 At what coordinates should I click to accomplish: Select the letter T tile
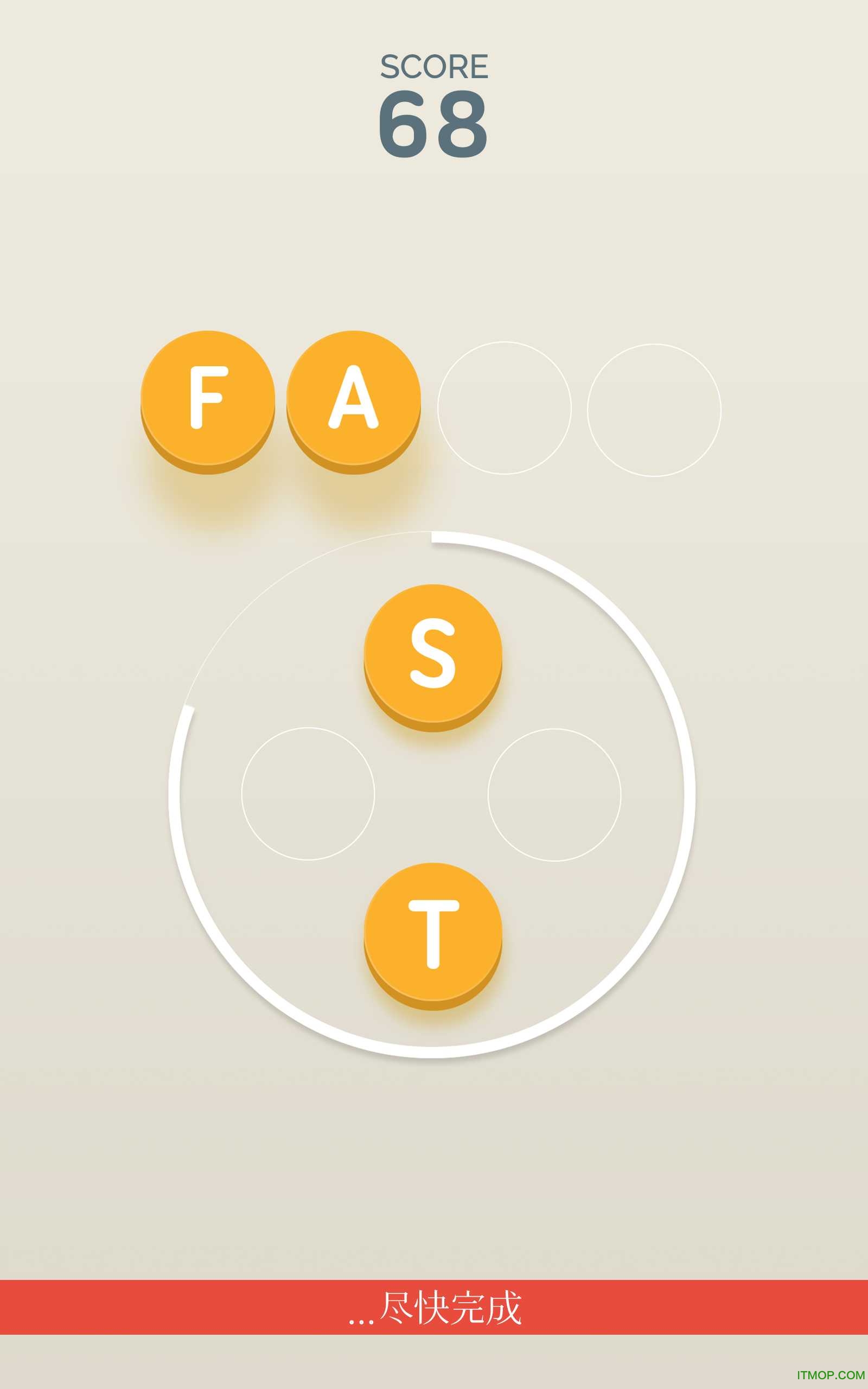[433, 933]
